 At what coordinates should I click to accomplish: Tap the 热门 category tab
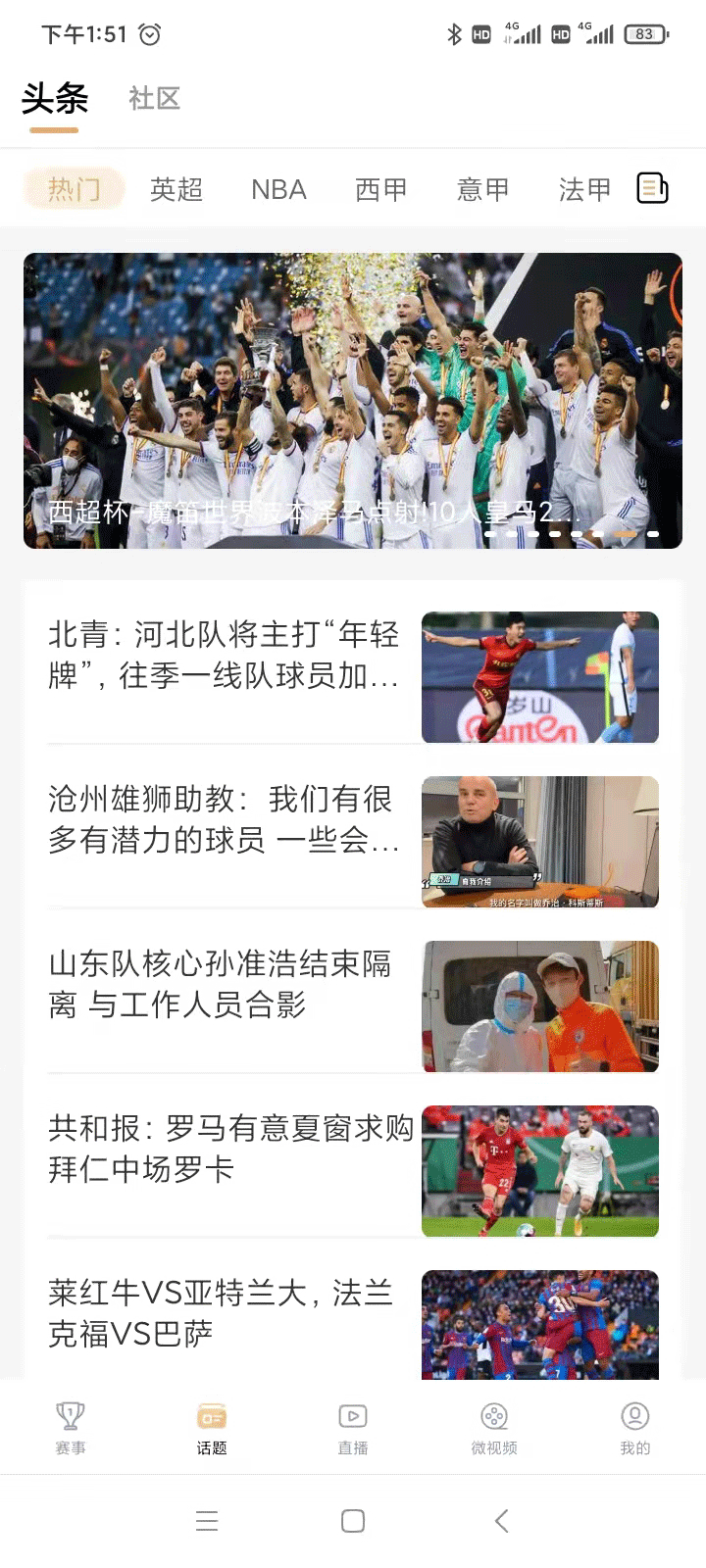75,189
